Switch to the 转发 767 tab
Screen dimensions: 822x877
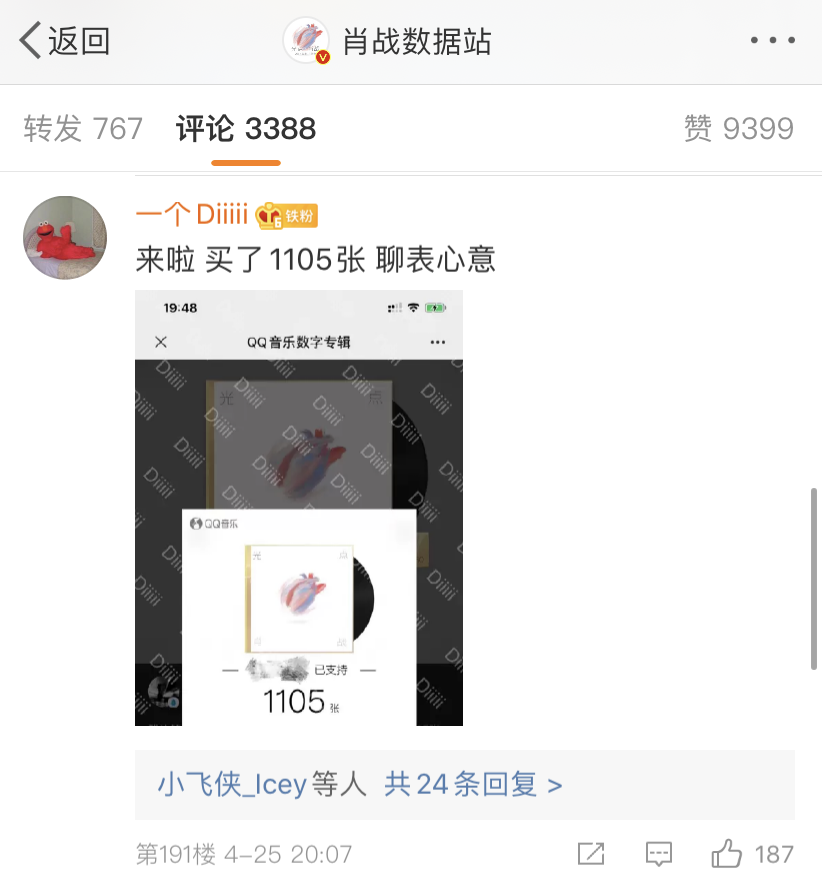[83, 129]
